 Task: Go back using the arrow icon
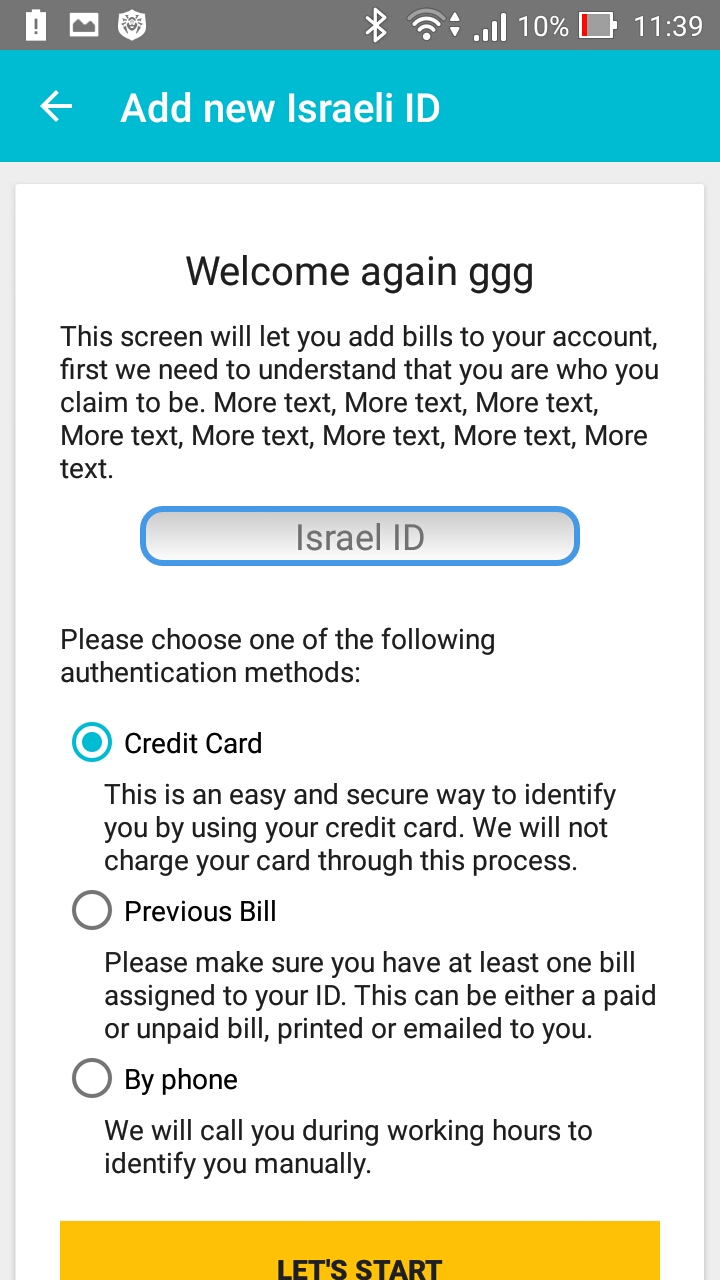(56, 107)
